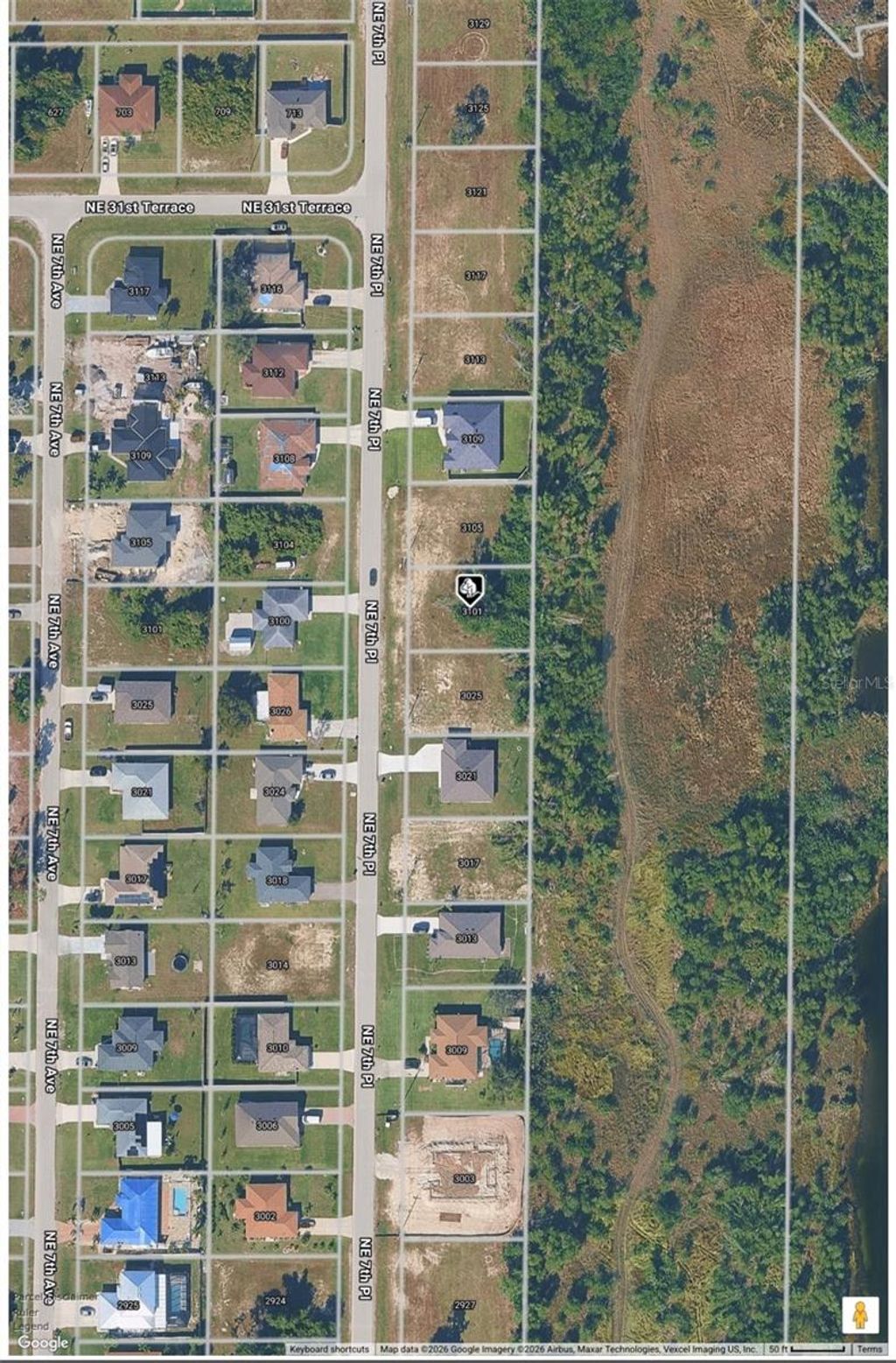The width and height of the screenshot is (896, 1363).
Task: Select the black property marker above parcel 3101
Action: coord(470,589)
